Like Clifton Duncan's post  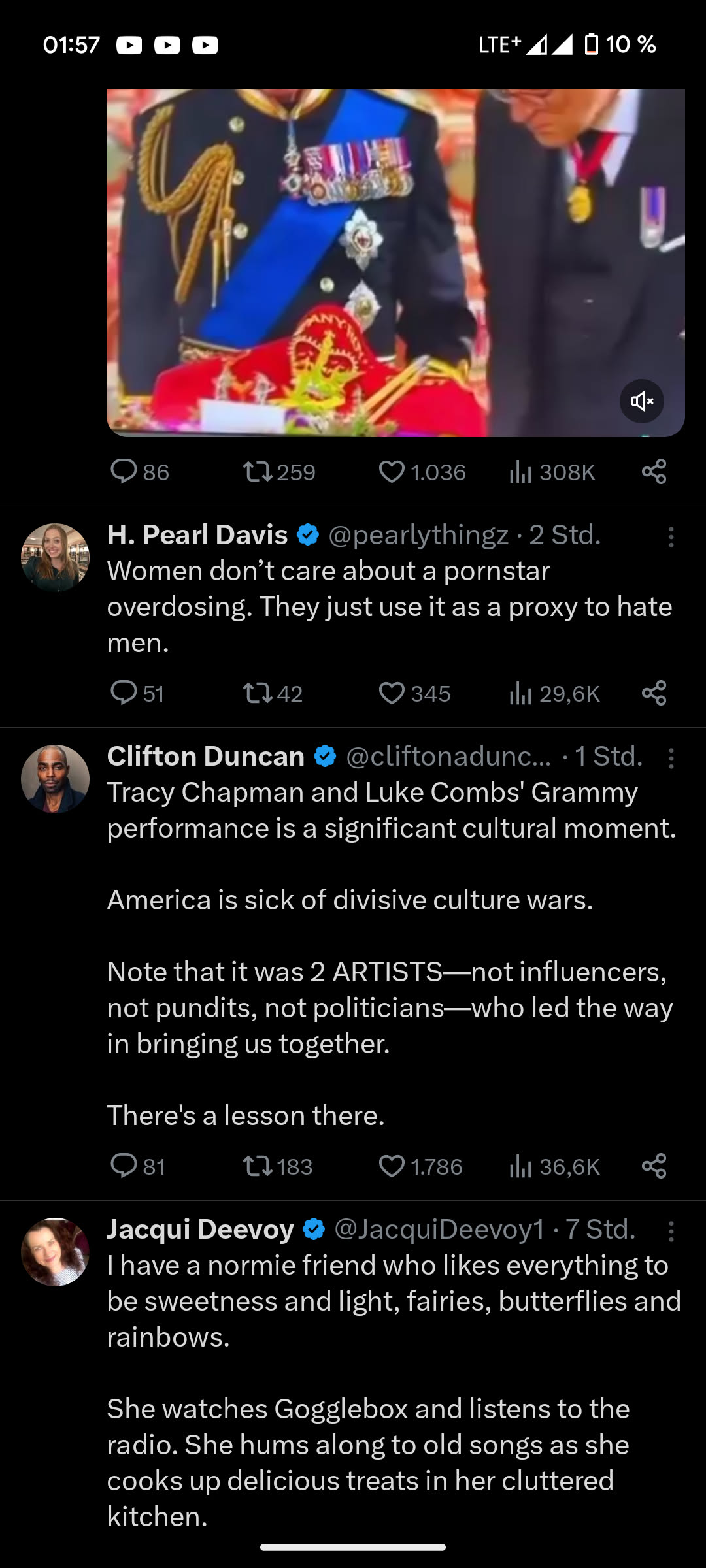click(392, 1166)
